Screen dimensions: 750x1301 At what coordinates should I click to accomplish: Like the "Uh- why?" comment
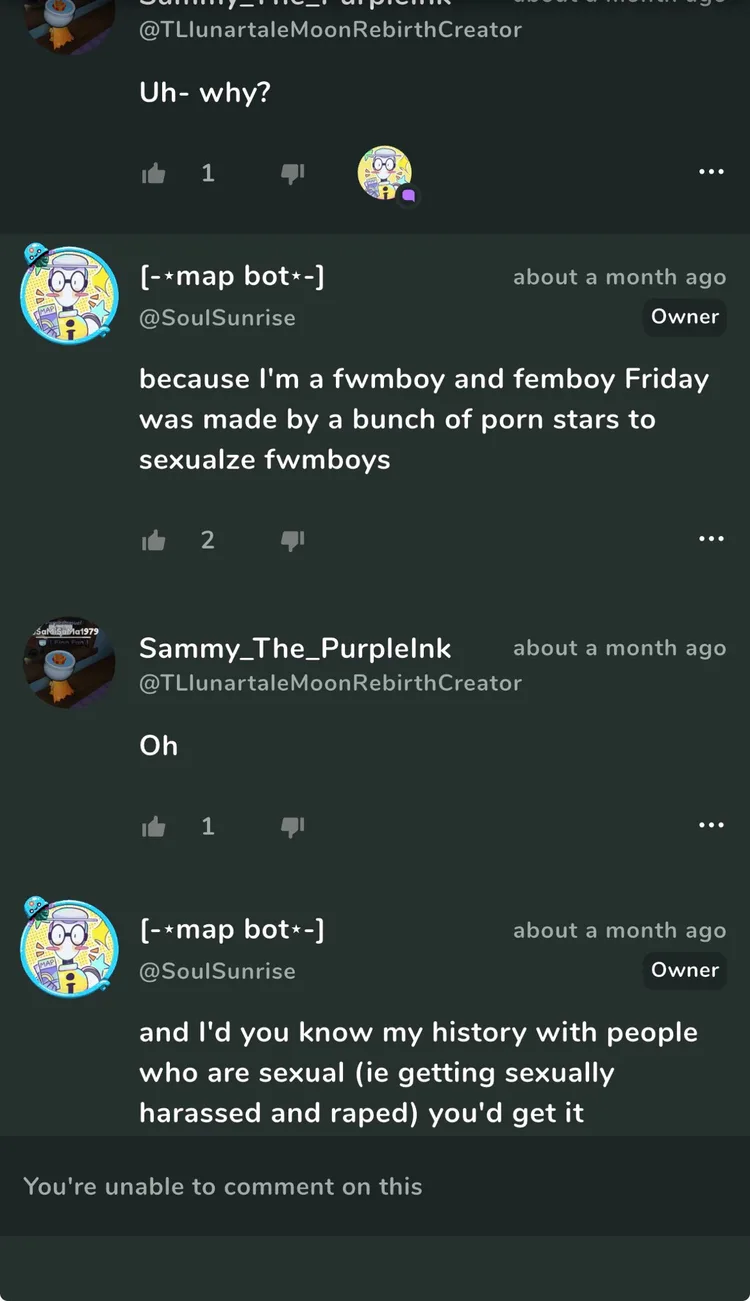point(153,174)
